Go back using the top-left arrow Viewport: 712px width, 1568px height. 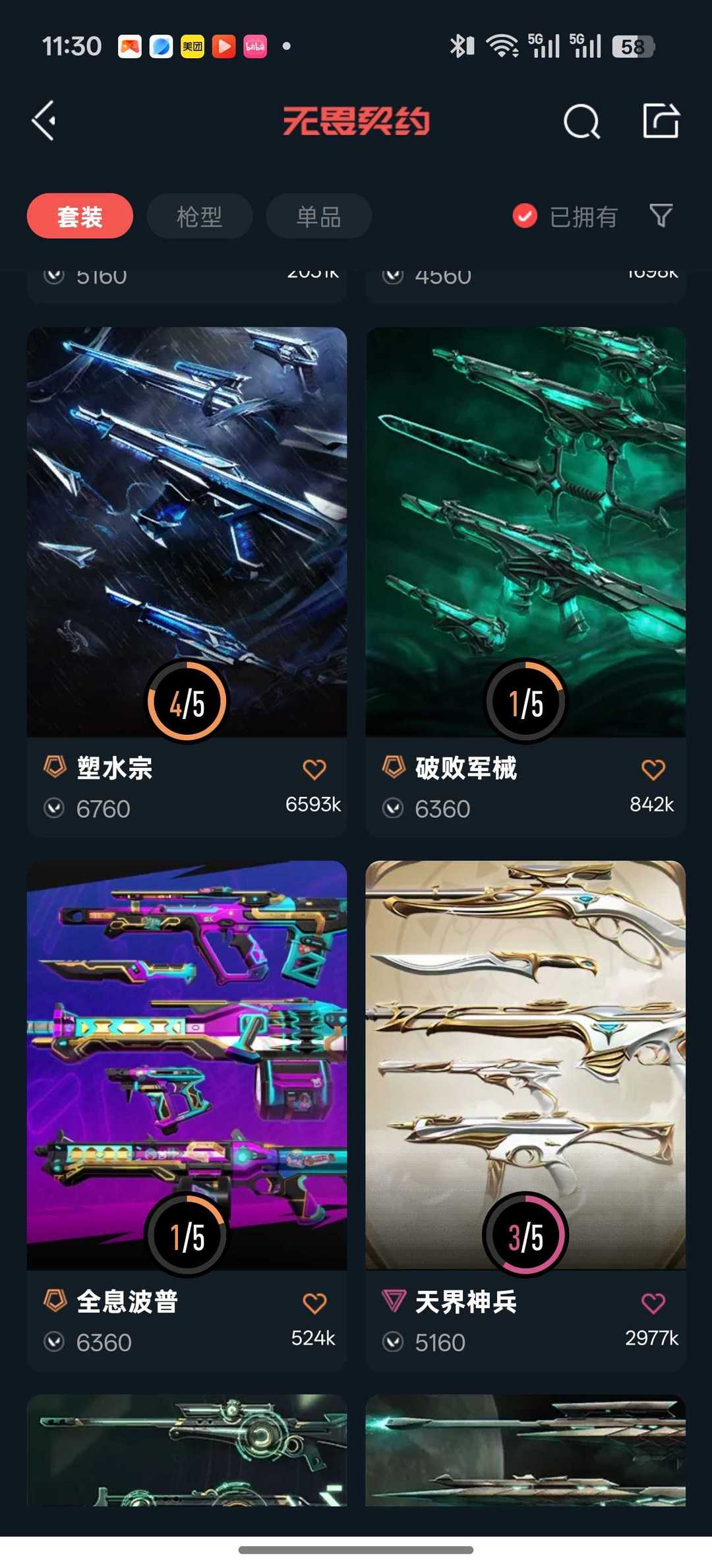(x=44, y=121)
